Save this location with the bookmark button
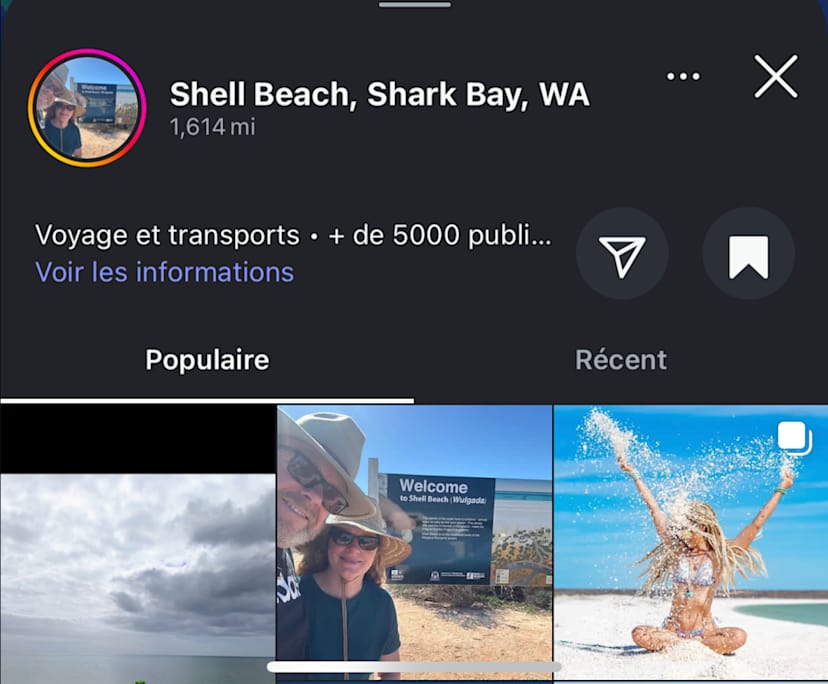 pyautogui.click(x=748, y=254)
